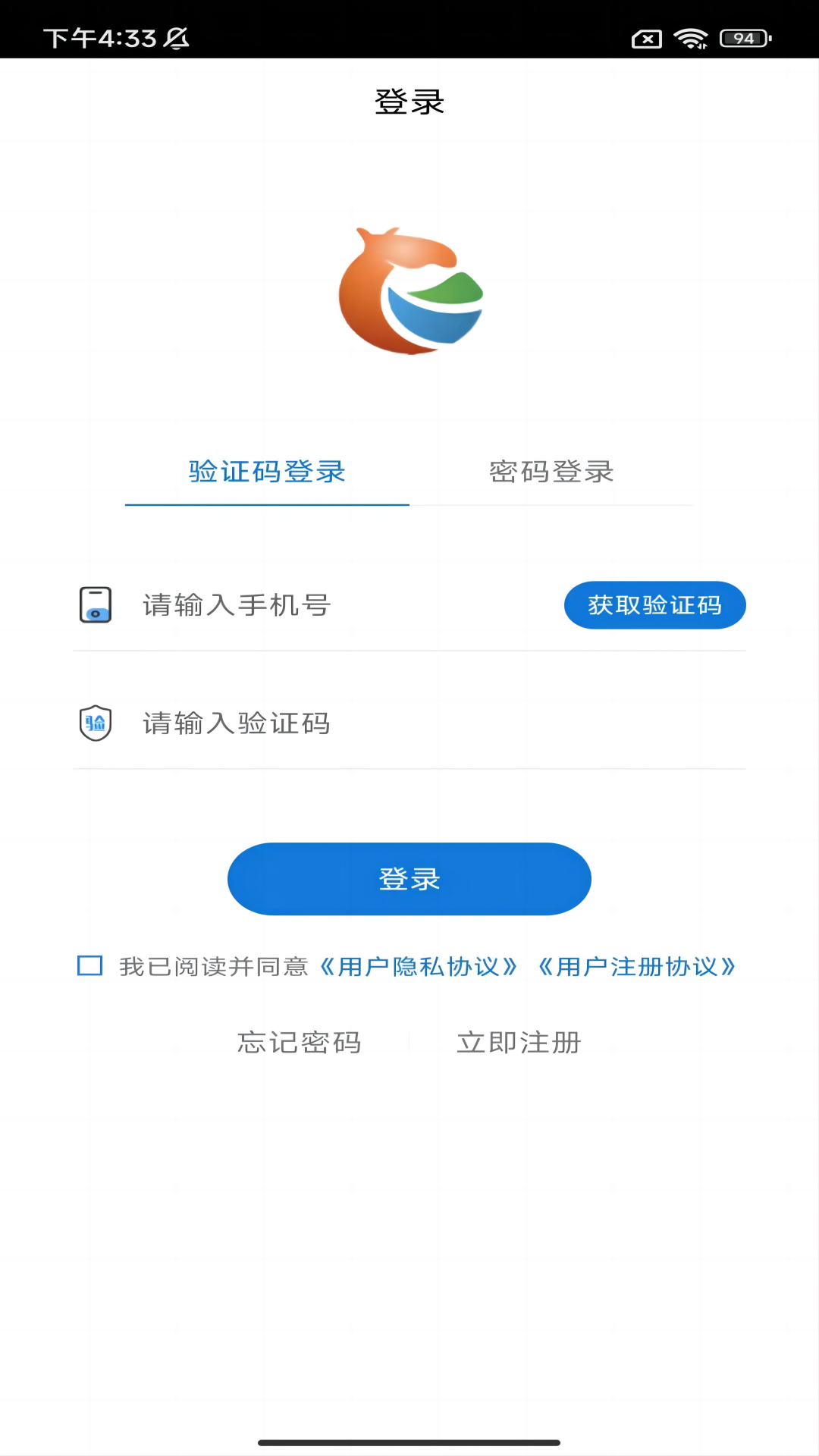The height and width of the screenshot is (1456, 819).
Task: Click the Wi-Fi icon in the status bar
Action: [691, 37]
